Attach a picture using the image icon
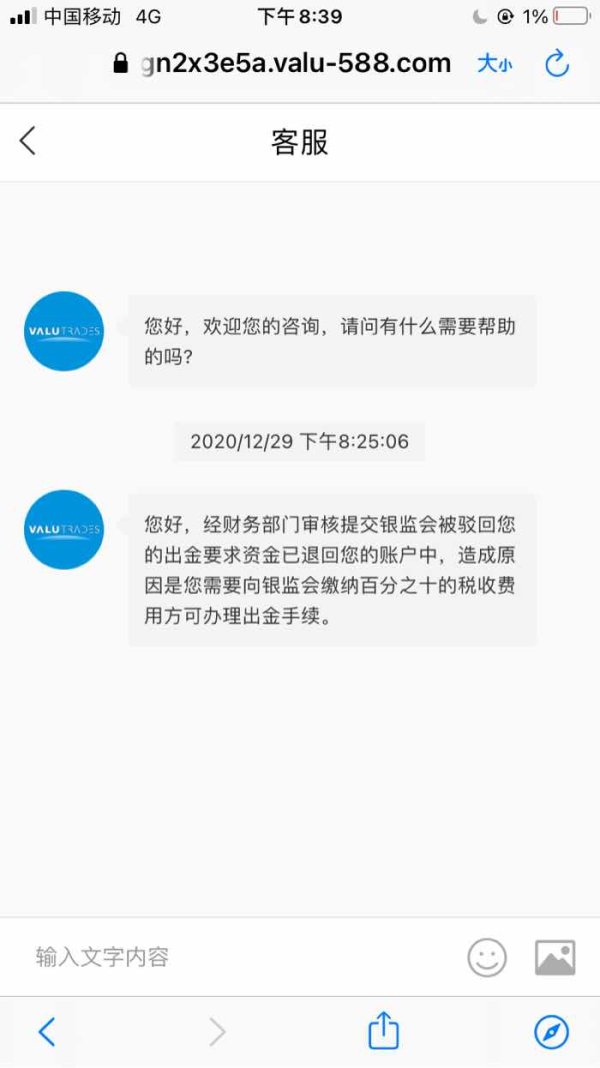This screenshot has height=1068, width=600. pyautogui.click(x=555, y=957)
